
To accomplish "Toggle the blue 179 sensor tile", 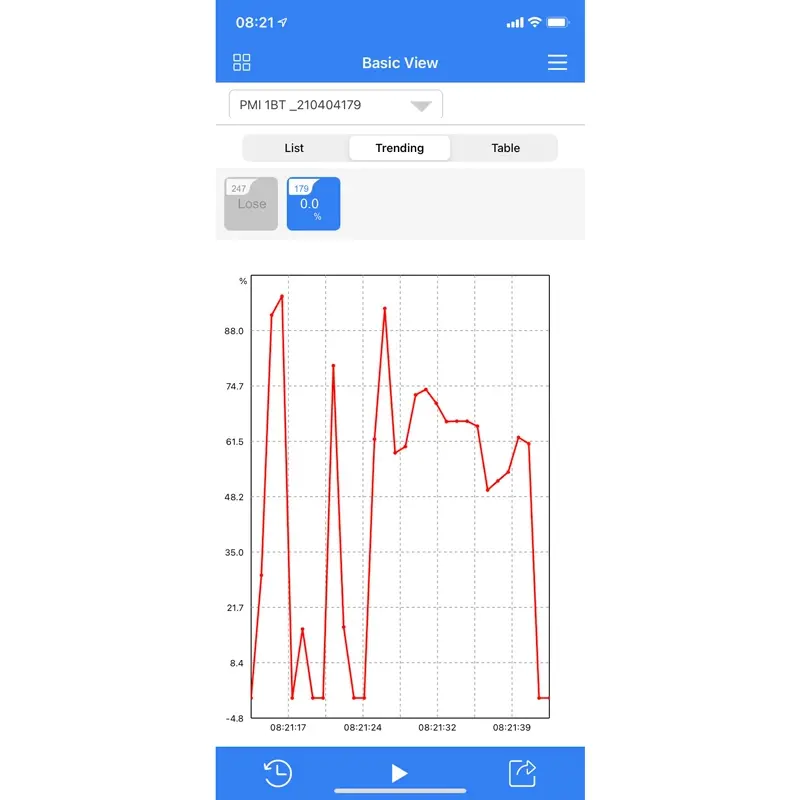I will 313,204.
